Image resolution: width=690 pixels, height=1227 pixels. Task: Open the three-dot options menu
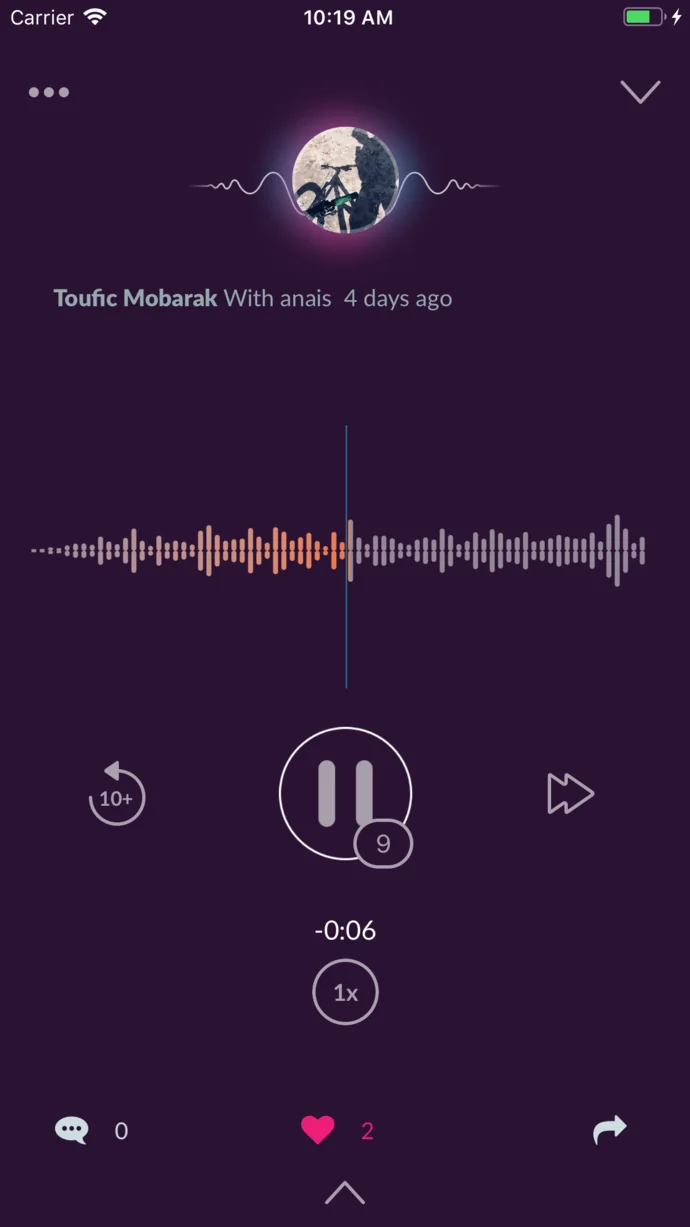pos(49,92)
